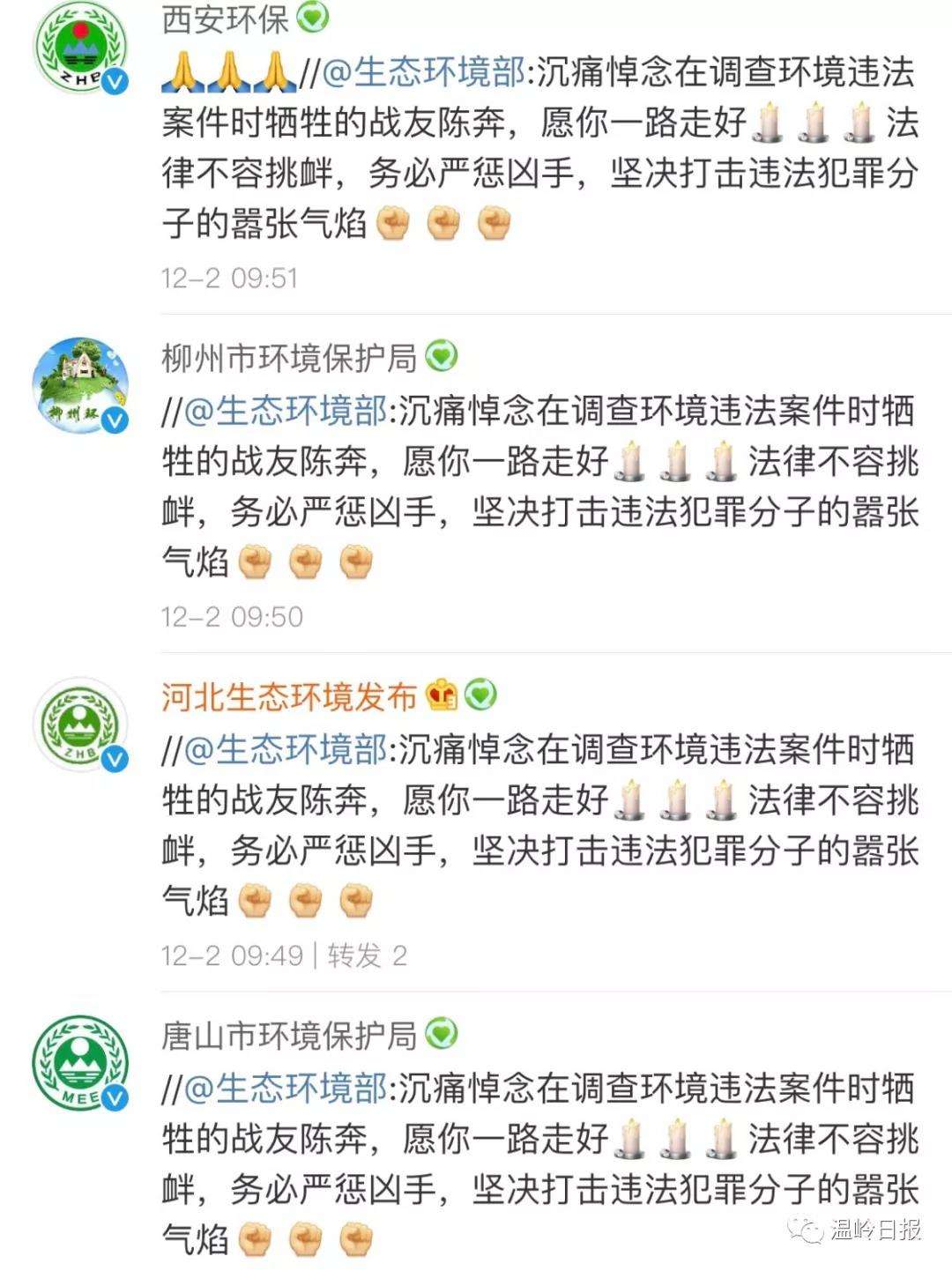The height and width of the screenshot is (1271, 952).
Task: Tap the 唐山市环境保护局 username
Action: (289, 1035)
